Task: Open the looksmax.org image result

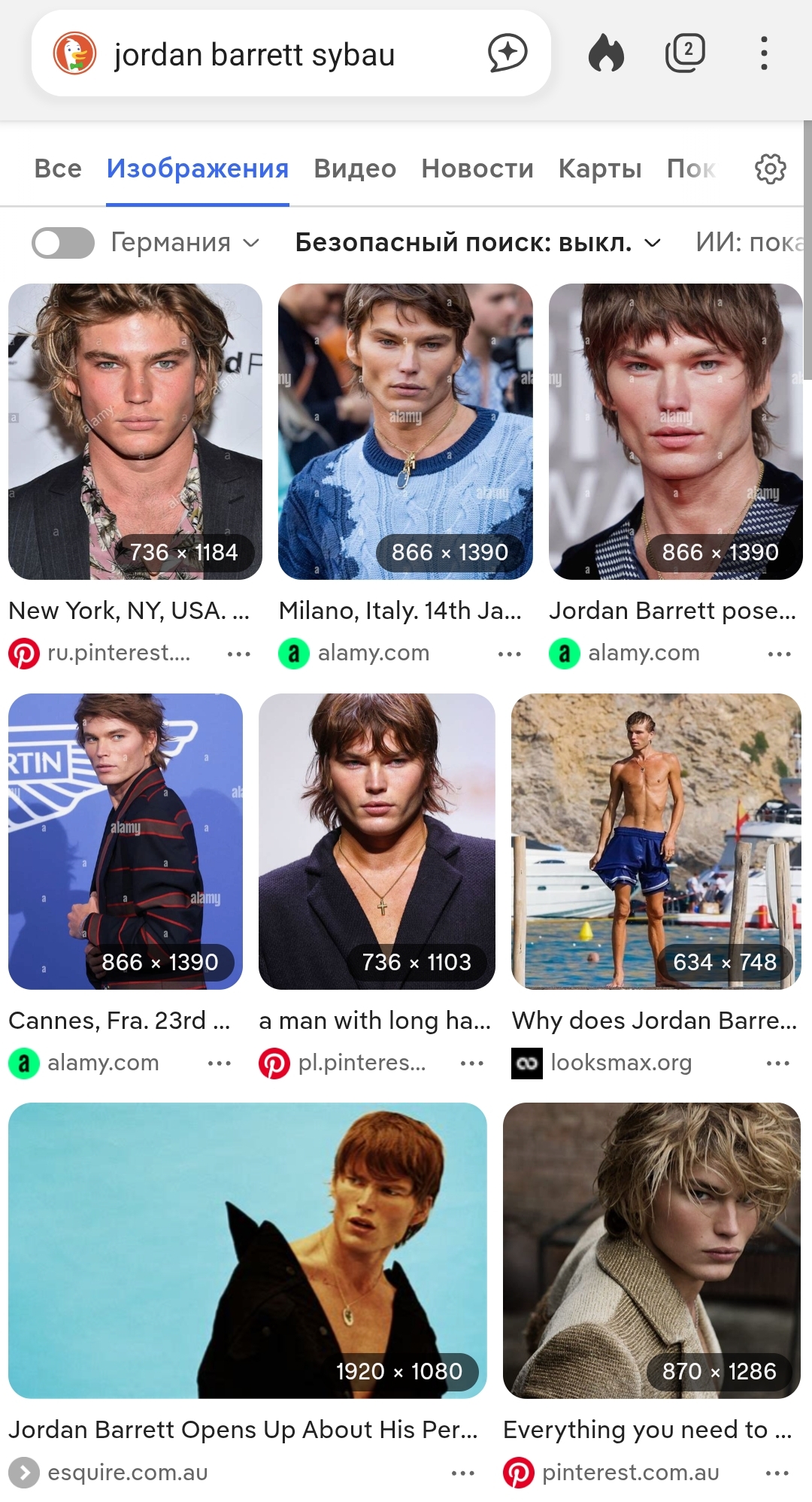Action: pyautogui.click(x=656, y=842)
